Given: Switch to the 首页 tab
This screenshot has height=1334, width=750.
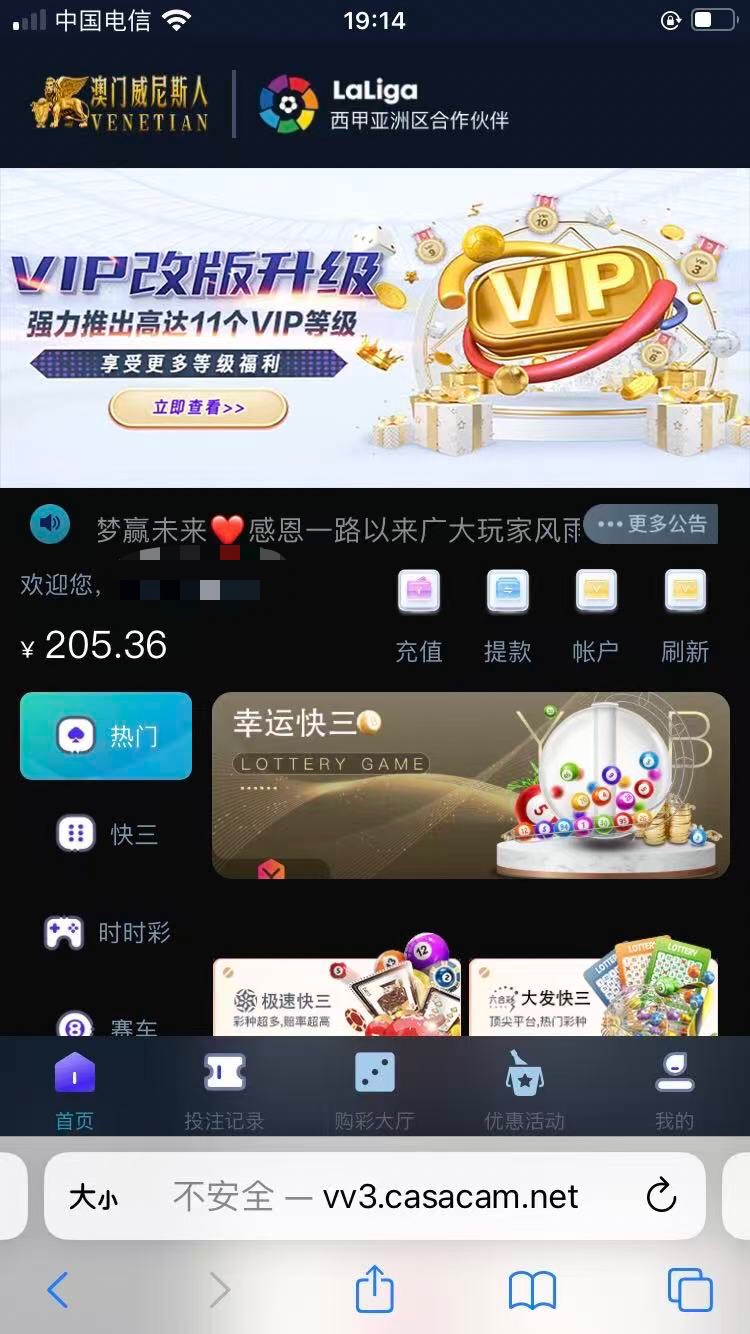Looking at the screenshot, I should point(74,1090).
